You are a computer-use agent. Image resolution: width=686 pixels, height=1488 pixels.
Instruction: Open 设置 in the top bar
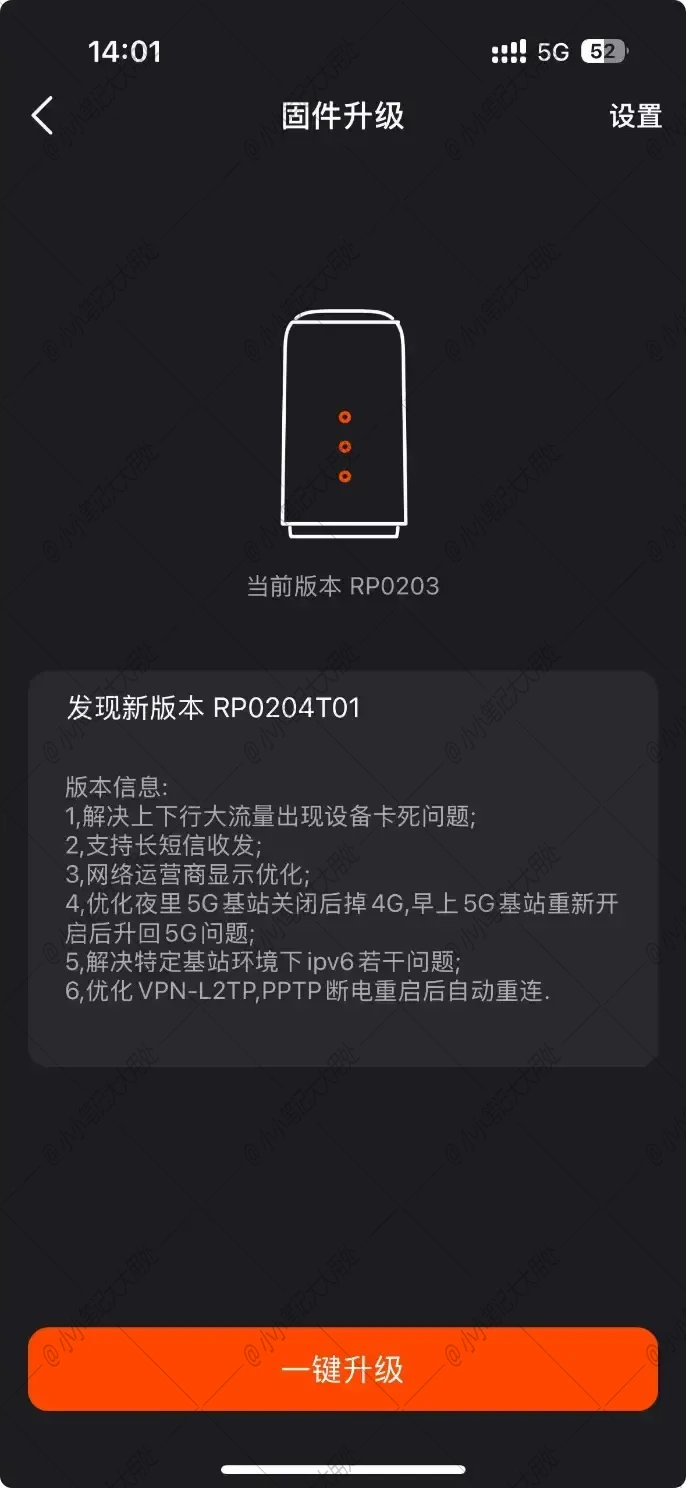tap(635, 116)
